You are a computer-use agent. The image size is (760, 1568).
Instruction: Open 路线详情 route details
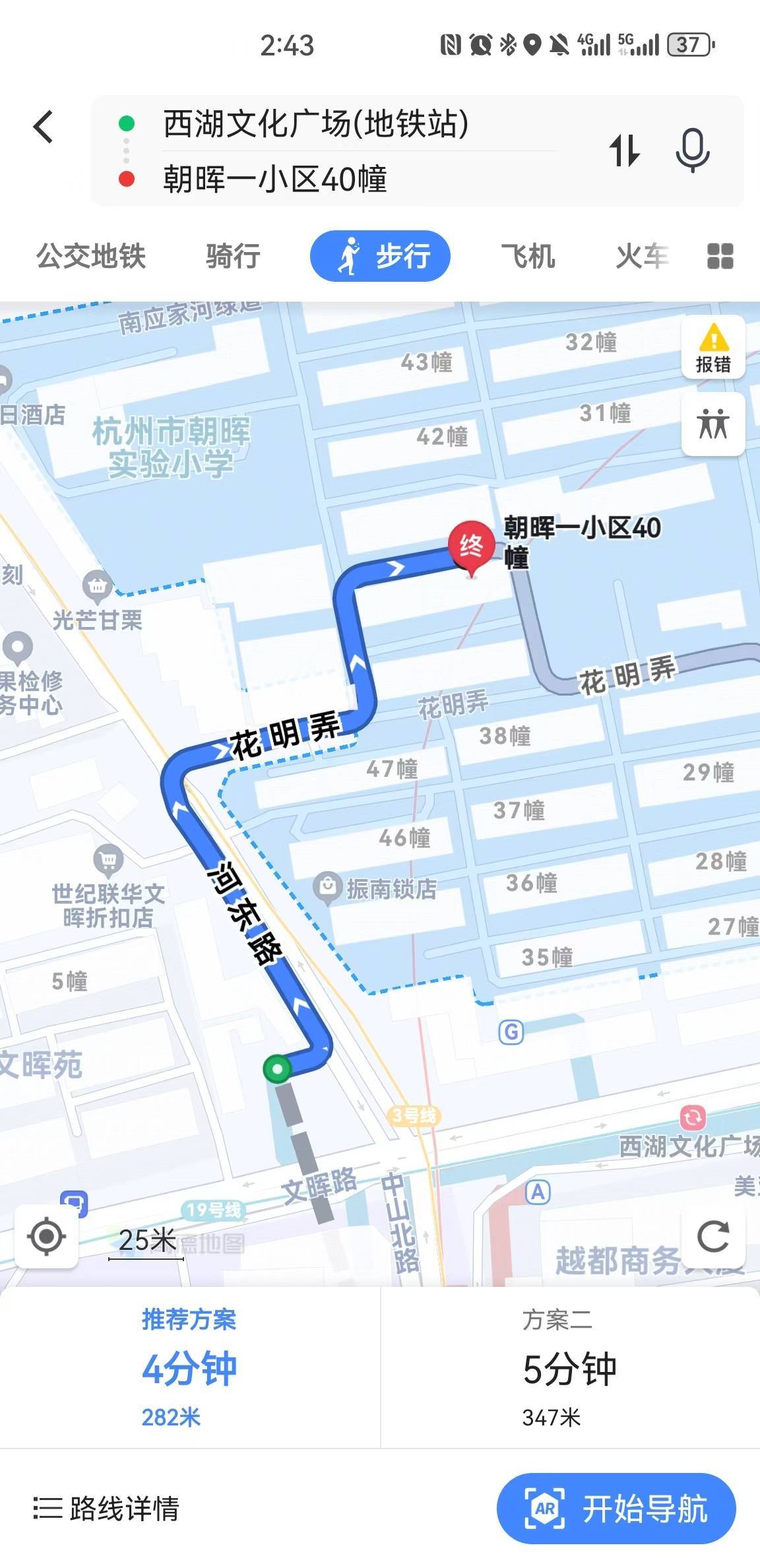click(106, 1509)
